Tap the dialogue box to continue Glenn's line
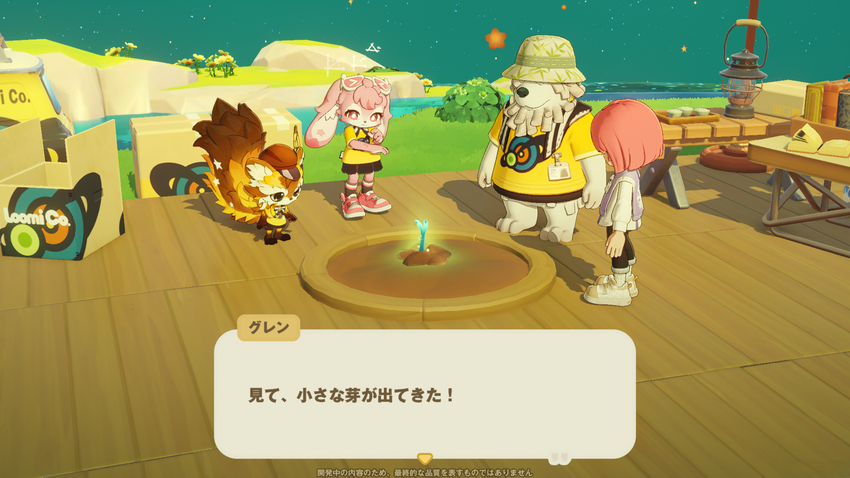Image resolution: width=850 pixels, height=478 pixels. tap(424, 394)
